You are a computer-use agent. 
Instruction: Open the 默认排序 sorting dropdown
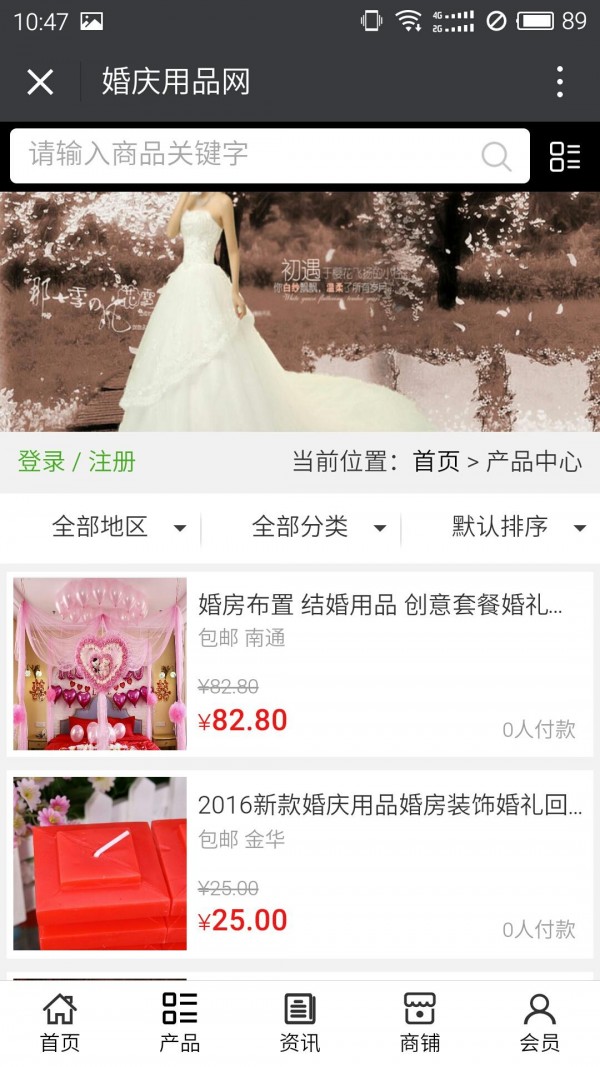point(518,527)
